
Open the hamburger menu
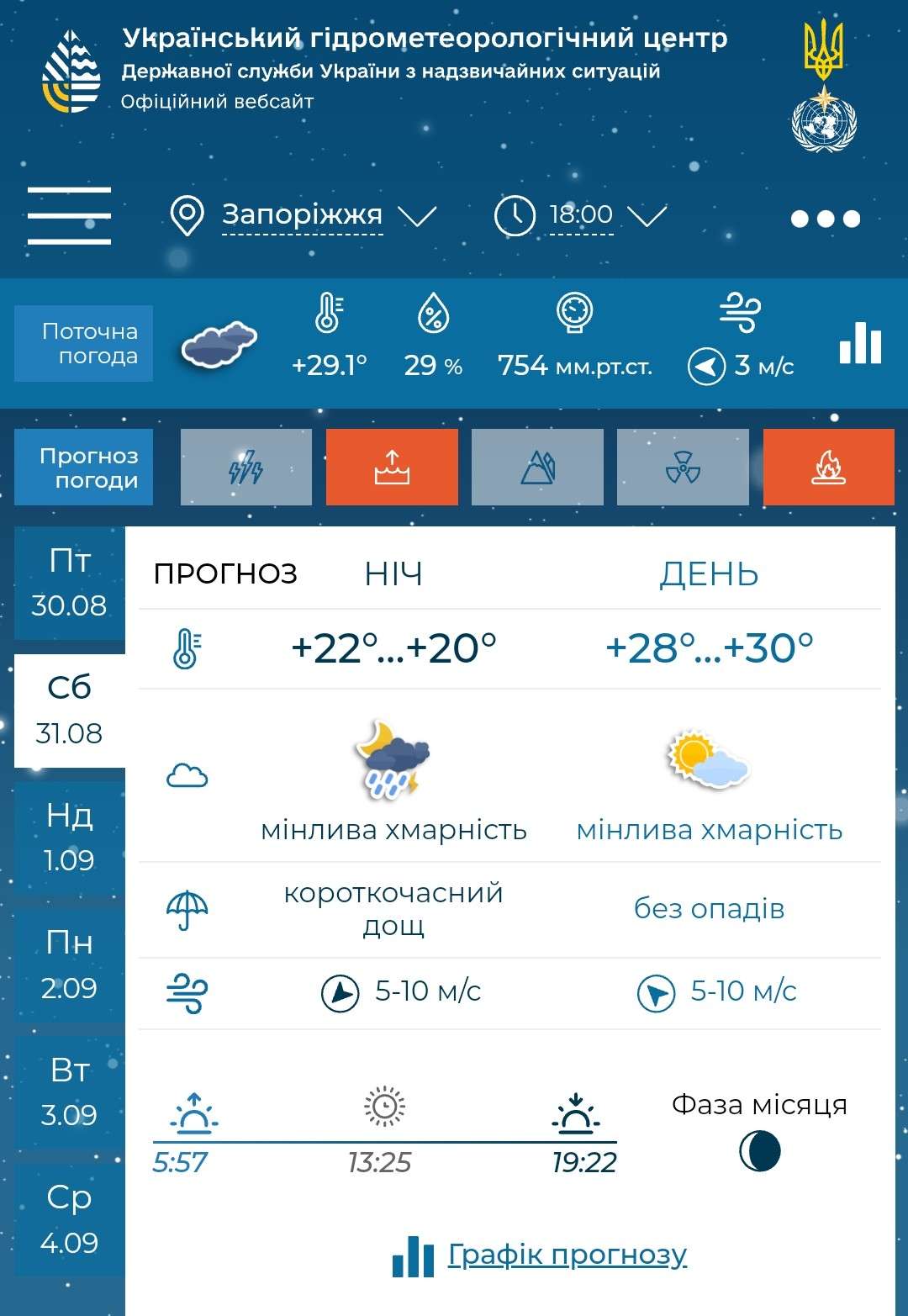pyautogui.click(x=69, y=216)
